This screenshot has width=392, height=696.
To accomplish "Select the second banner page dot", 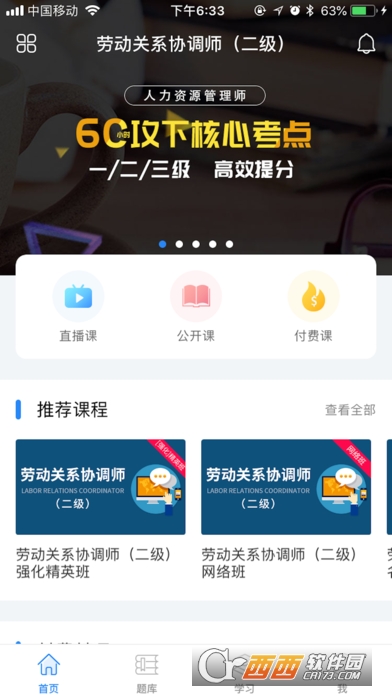I will click(179, 244).
